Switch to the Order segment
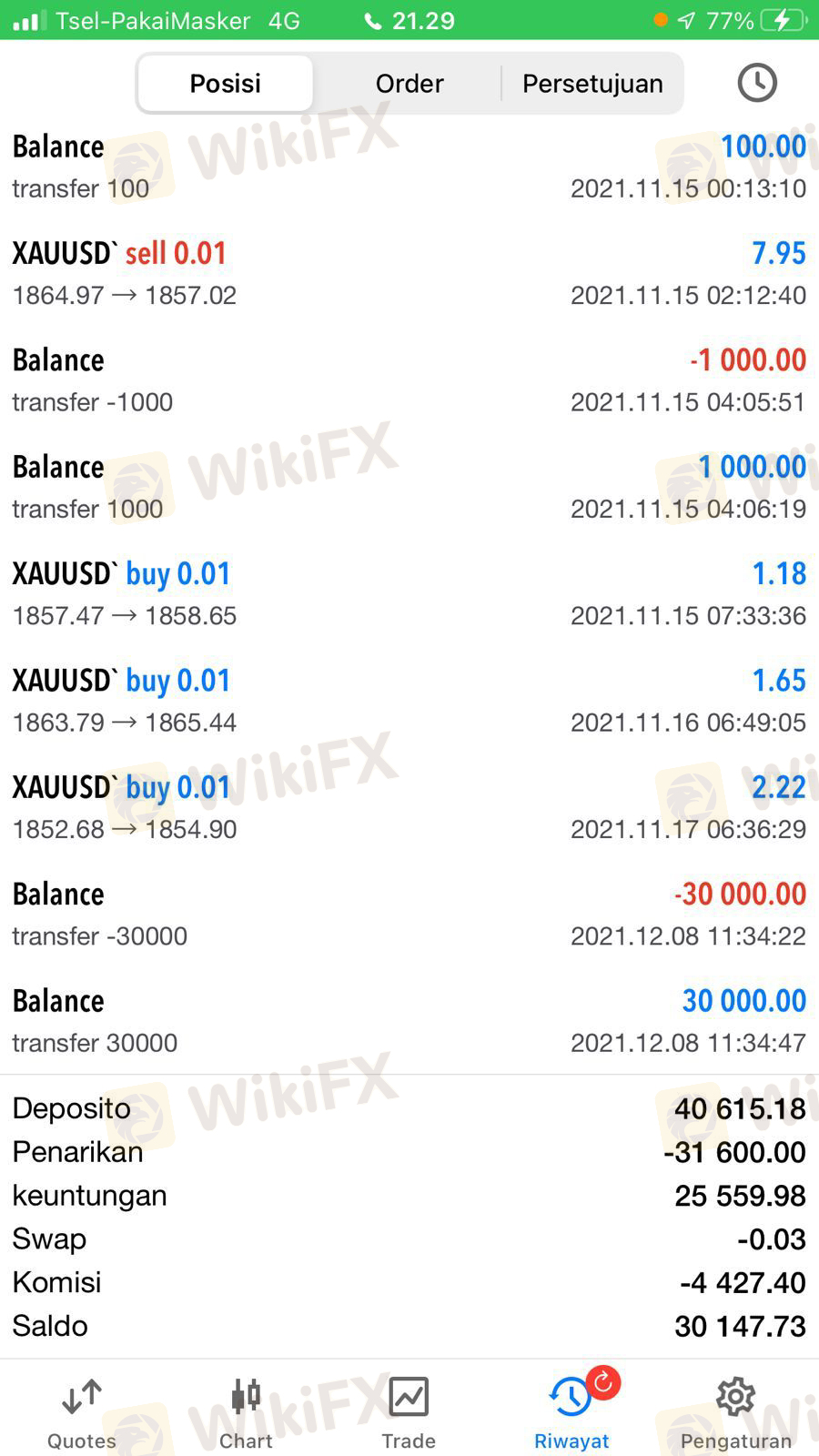 click(x=409, y=84)
